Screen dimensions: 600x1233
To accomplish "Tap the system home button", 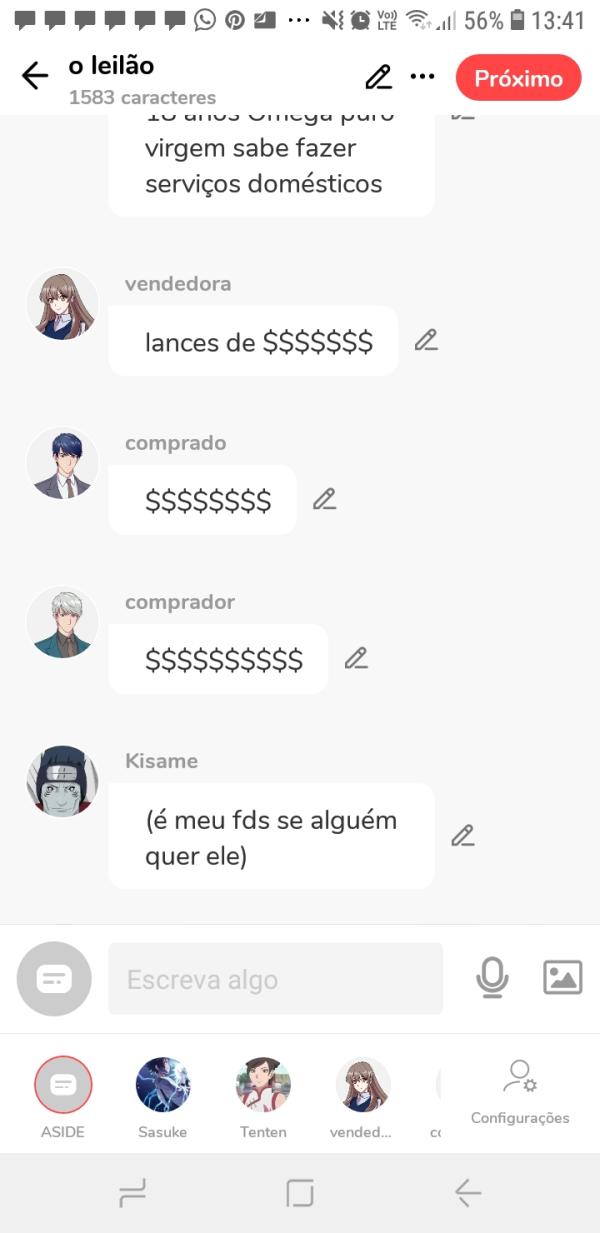I will coord(300,1192).
